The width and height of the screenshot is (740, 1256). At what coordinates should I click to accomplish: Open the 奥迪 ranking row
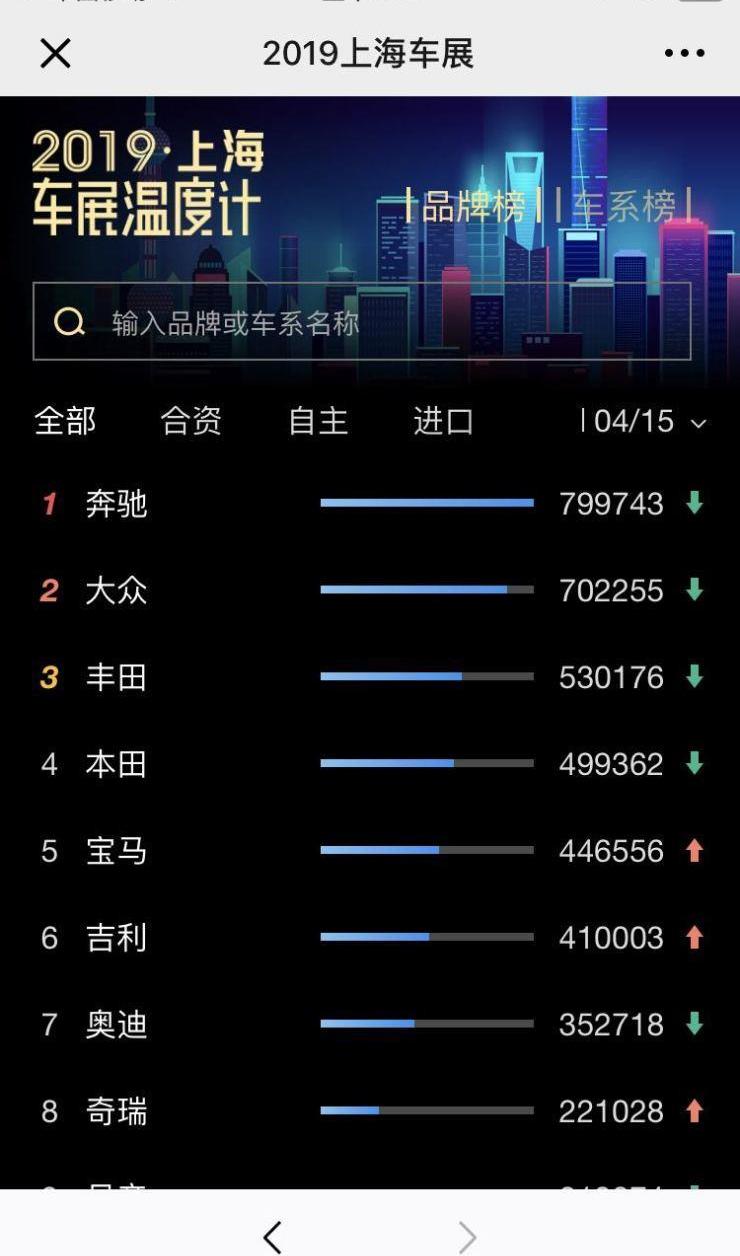click(x=370, y=1025)
